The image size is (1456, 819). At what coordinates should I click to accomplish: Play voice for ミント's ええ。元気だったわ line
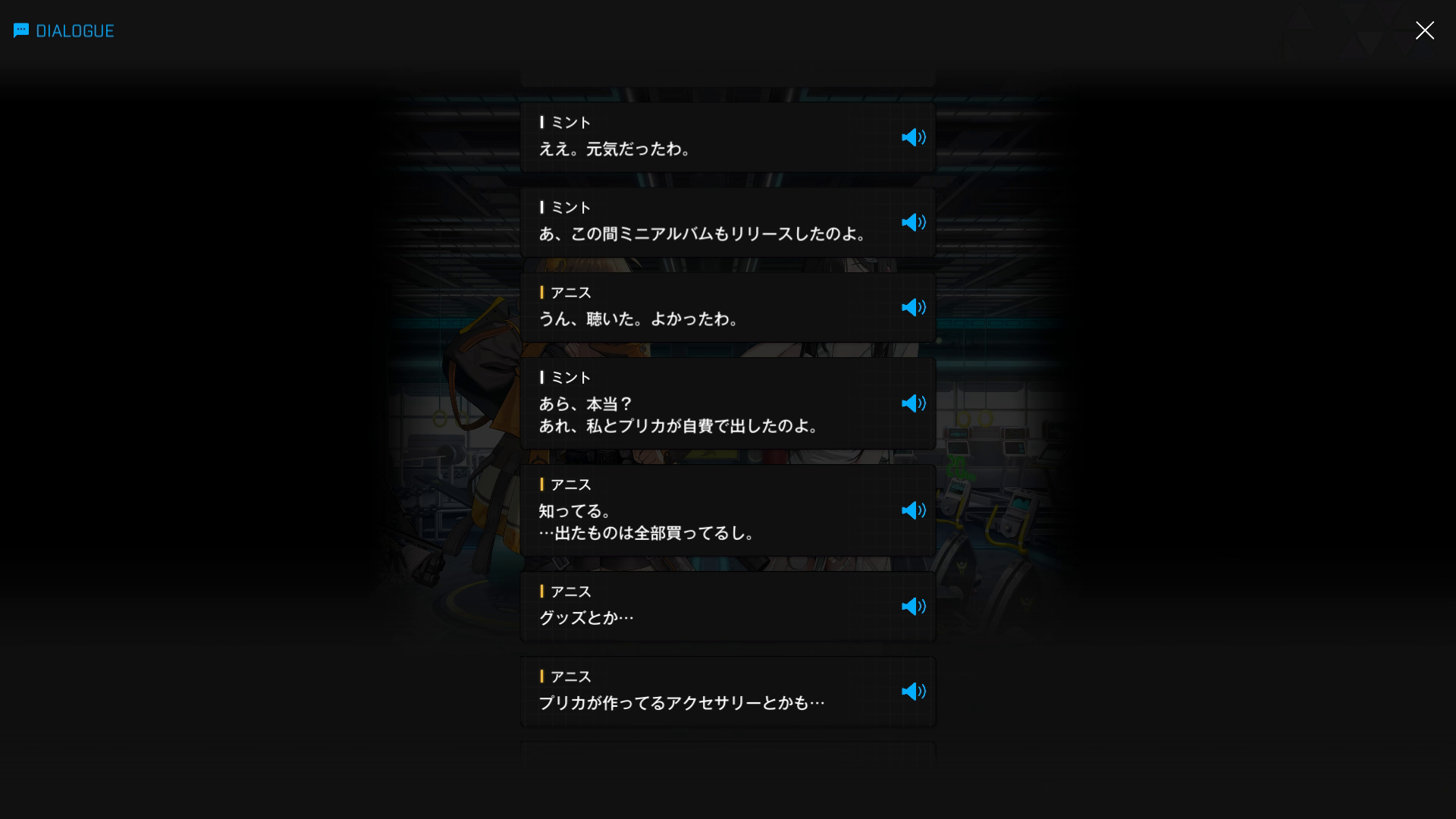pyautogui.click(x=913, y=137)
